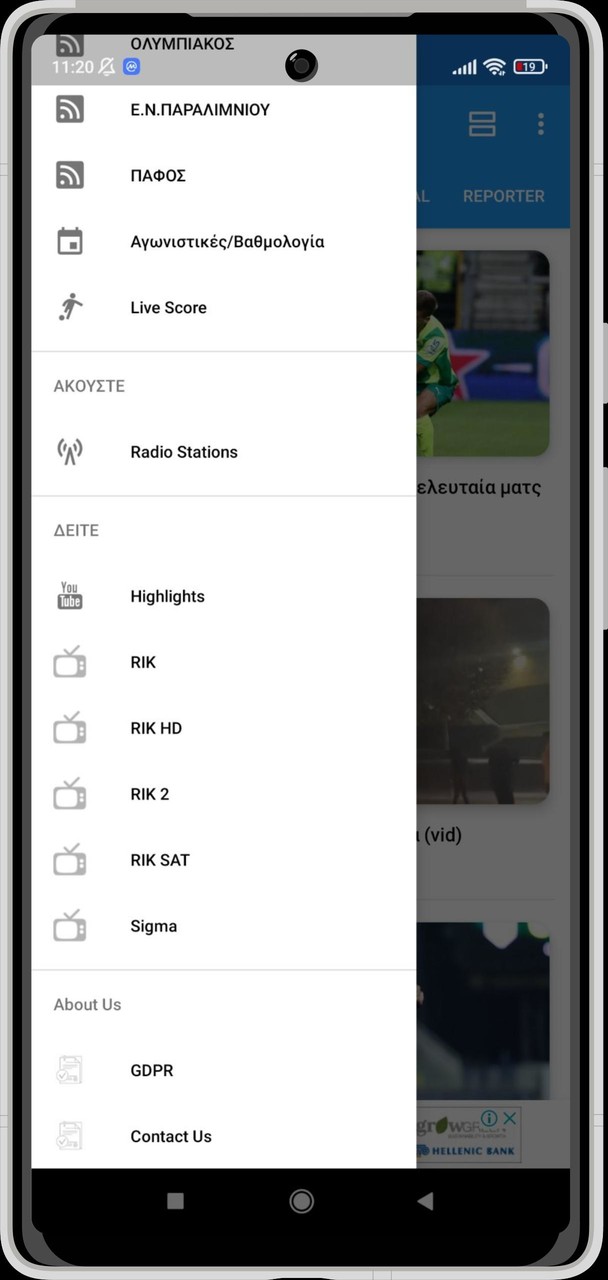Open the Ε.Ν.ΠΑΡΑΛΙΜΝΙΟΥ feed
The height and width of the screenshot is (1280, 608).
pyautogui.click(x=200, y=110)
